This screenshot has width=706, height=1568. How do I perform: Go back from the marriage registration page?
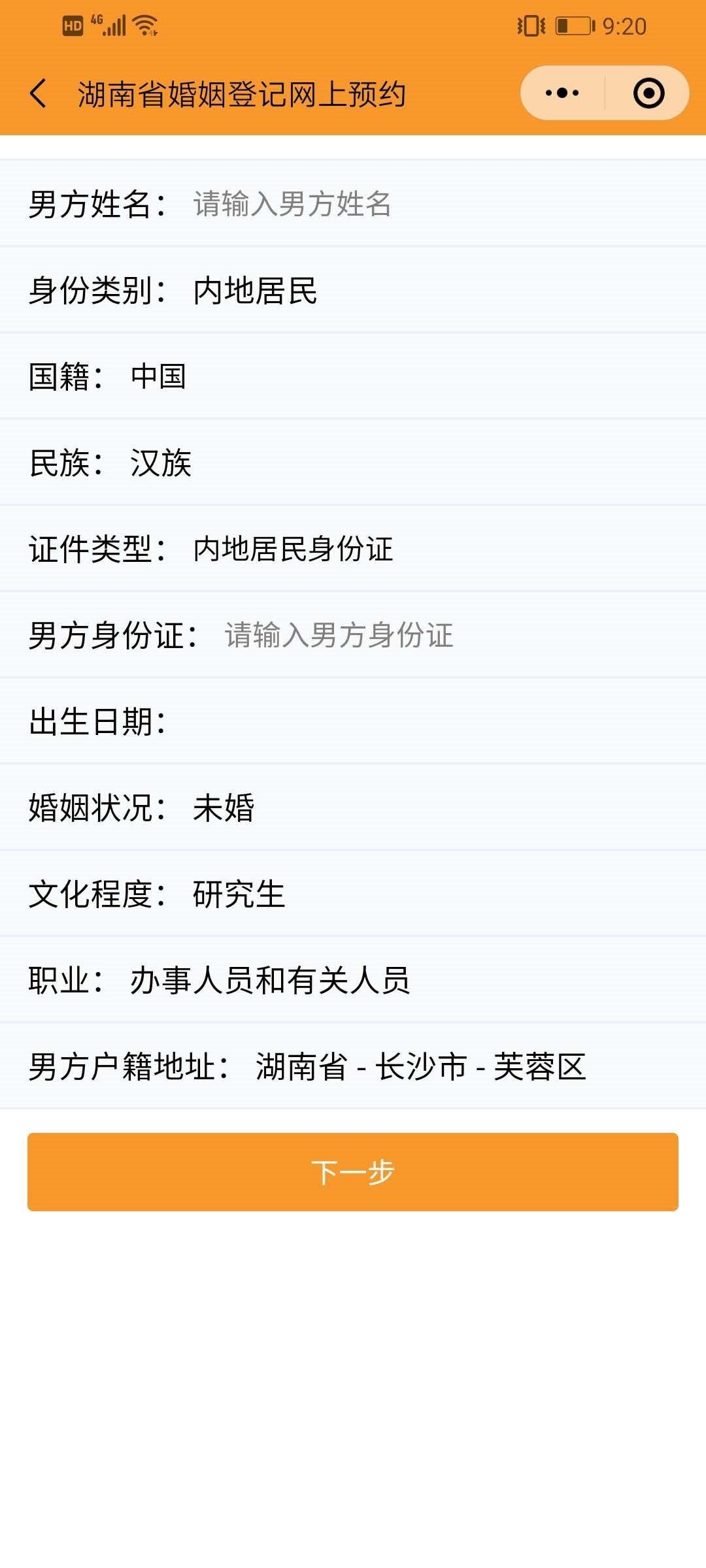point(39,93)
